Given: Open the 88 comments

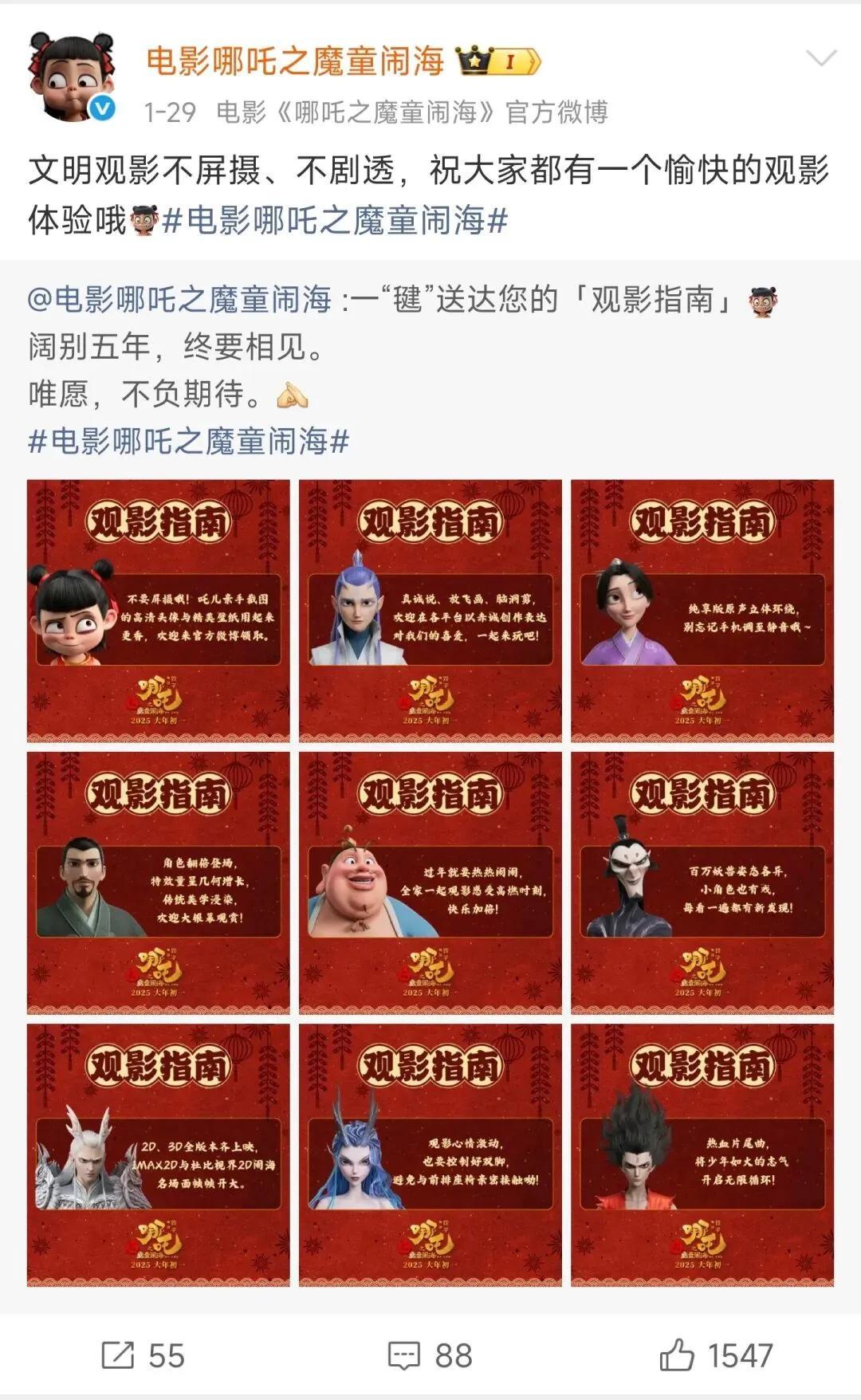Looking at the screenshot, I should click(431, 1355).
